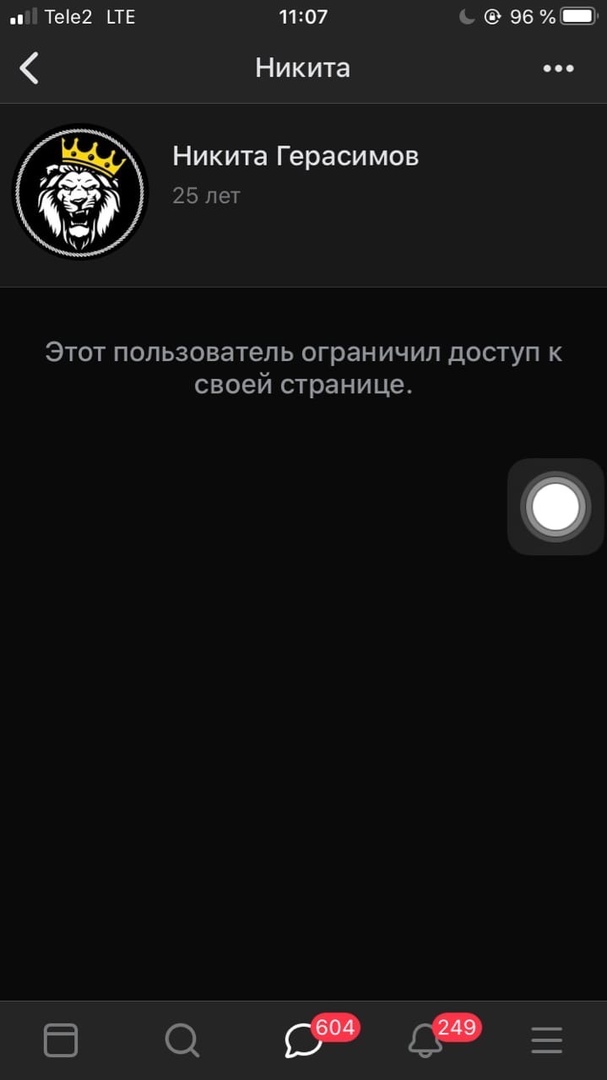
Task: Open the search tab
Action: pyautogui.click(x=182, y=1040)
